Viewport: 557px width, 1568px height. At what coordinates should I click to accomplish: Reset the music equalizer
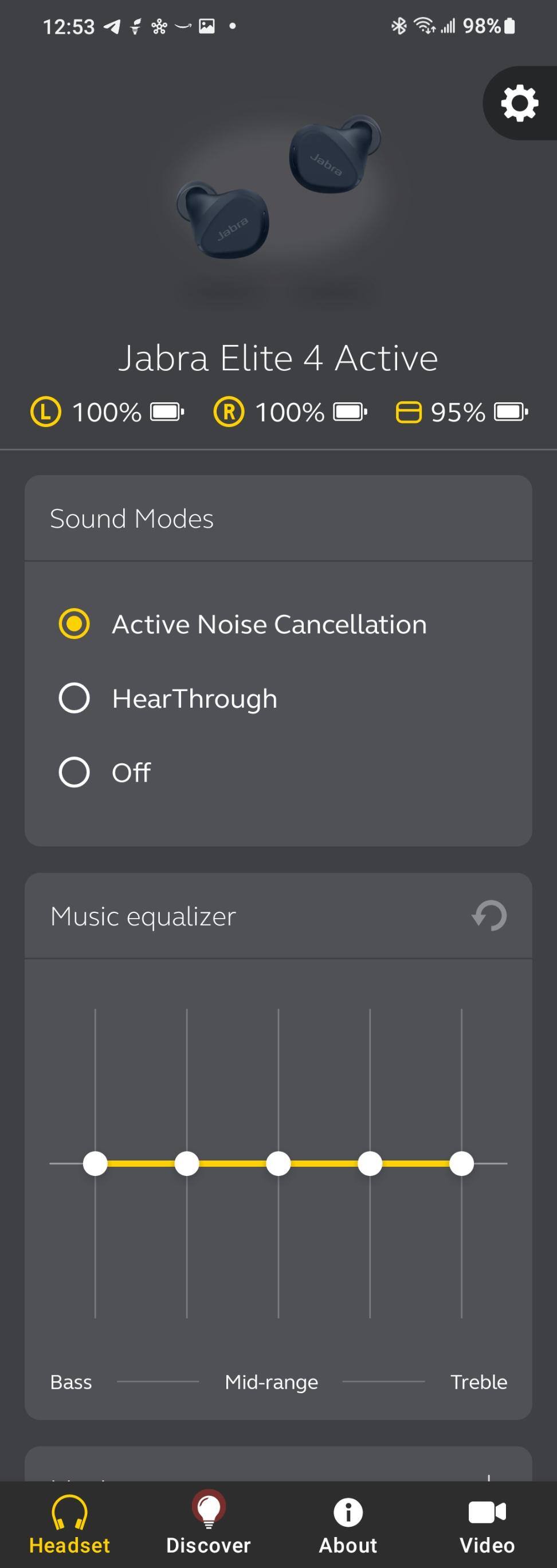point(489,916)
